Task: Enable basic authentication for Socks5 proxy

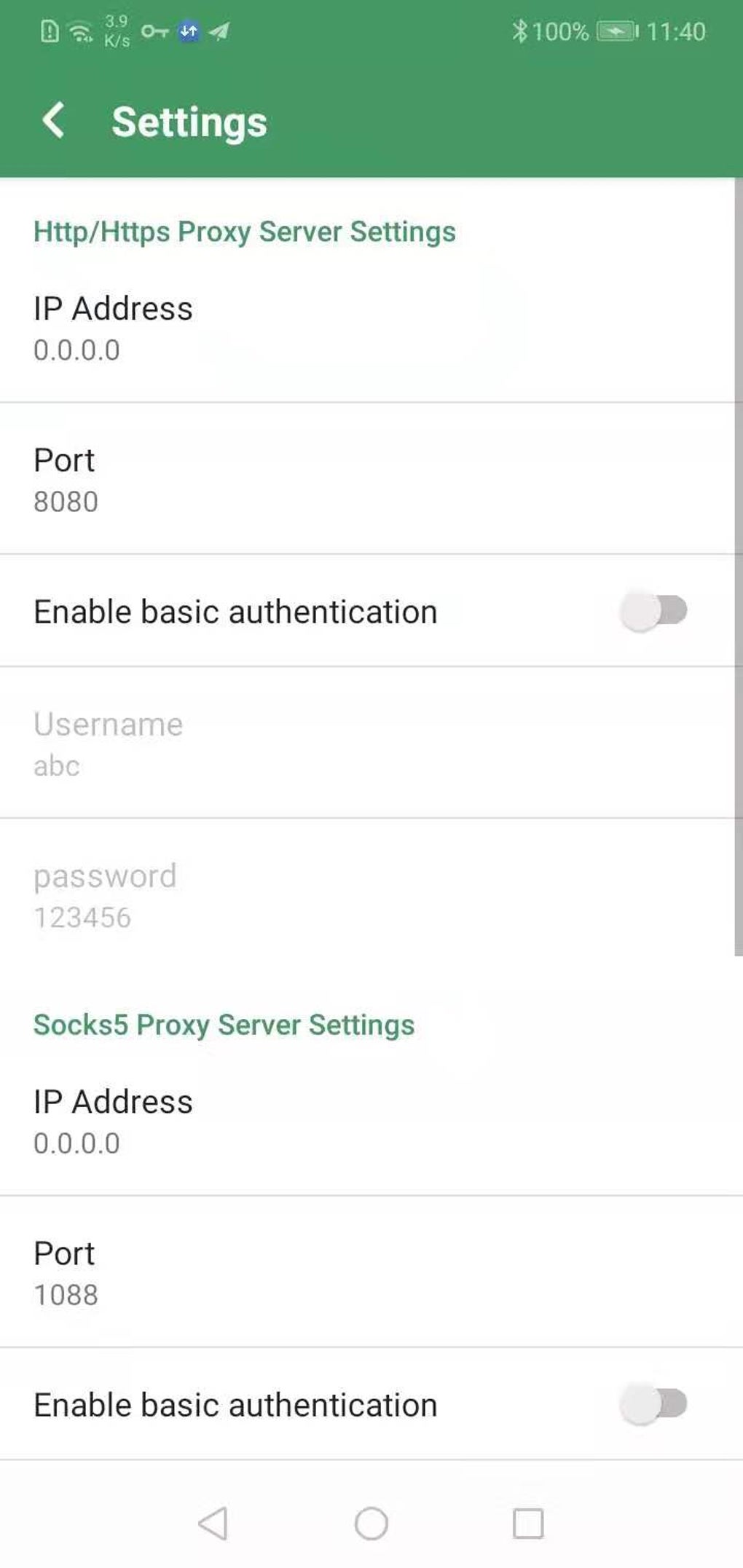Action: point(653,1404)
